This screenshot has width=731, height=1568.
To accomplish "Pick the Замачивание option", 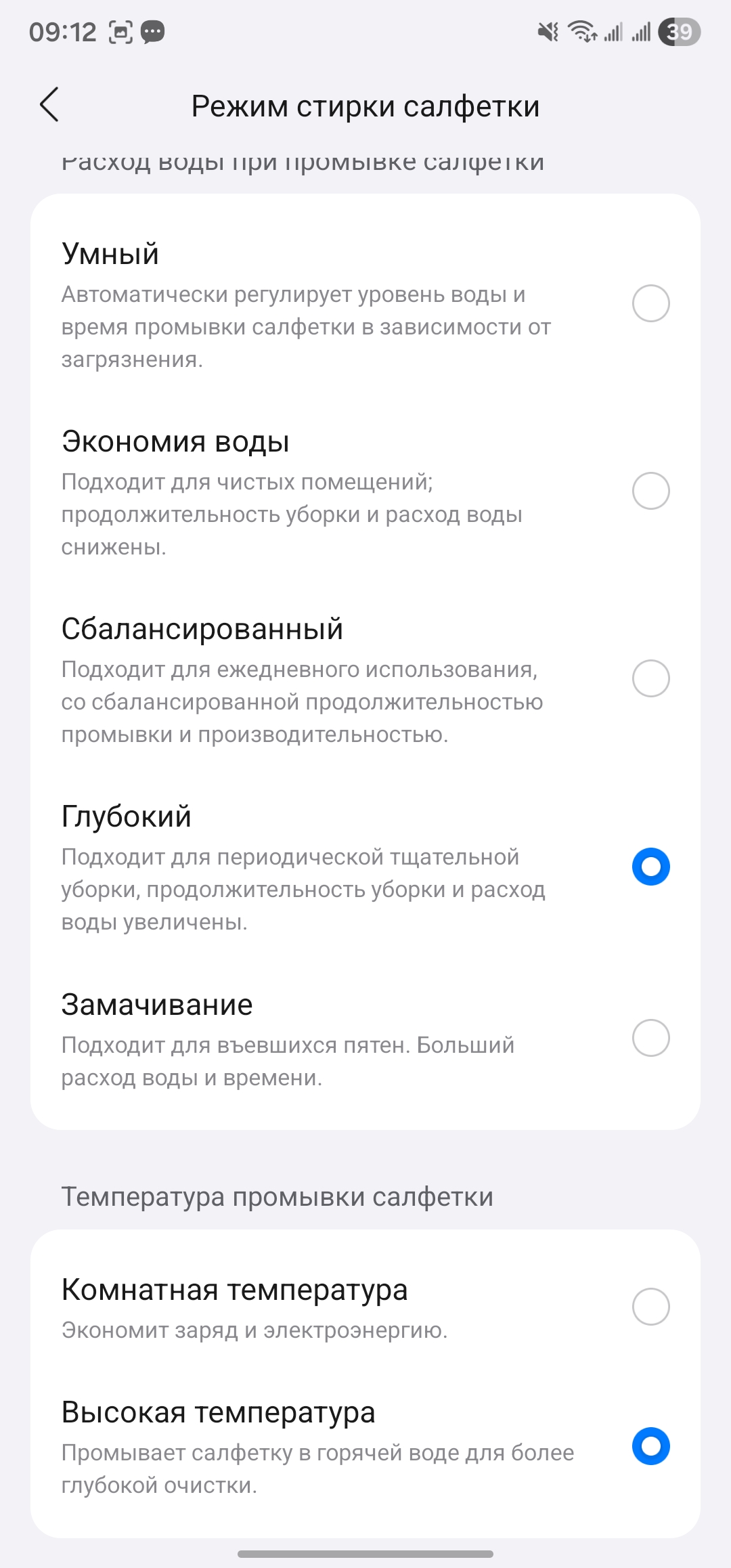I will (650, 1038).
